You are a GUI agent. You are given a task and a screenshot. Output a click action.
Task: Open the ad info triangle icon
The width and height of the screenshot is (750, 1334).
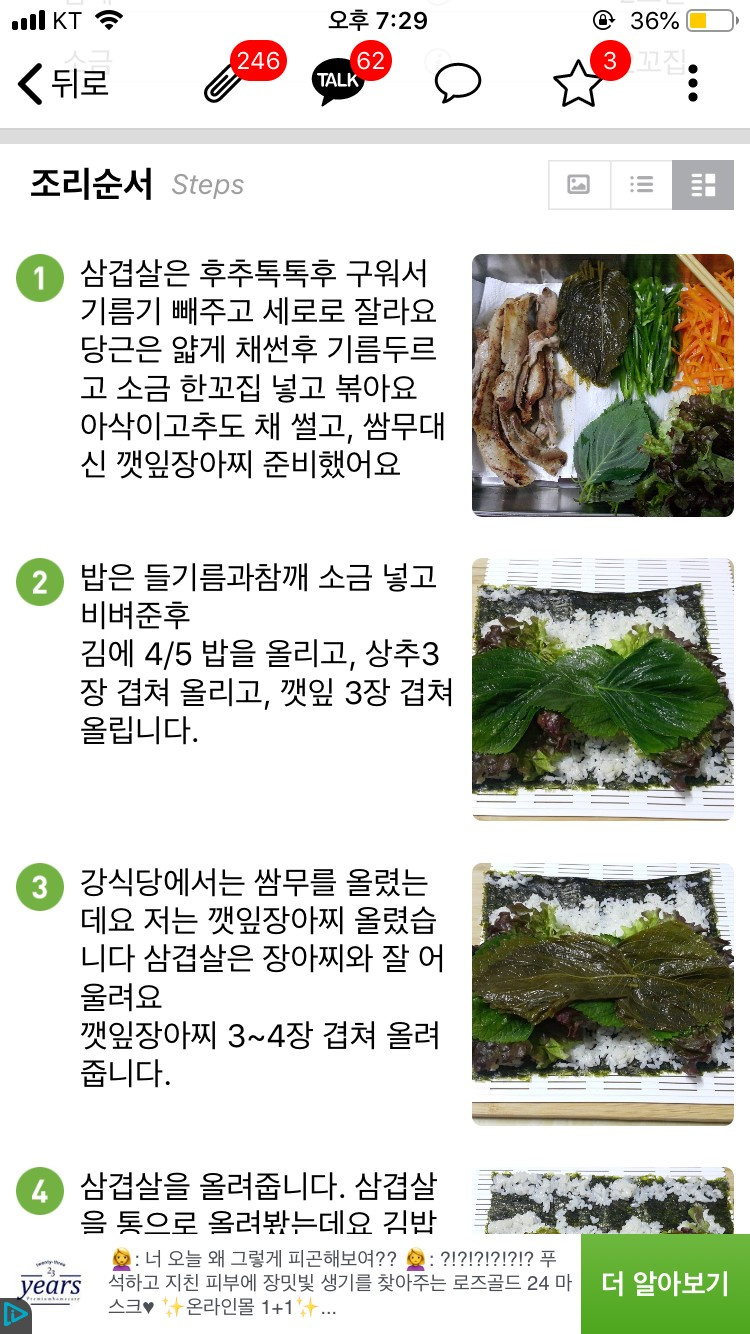click(14, 1315)
